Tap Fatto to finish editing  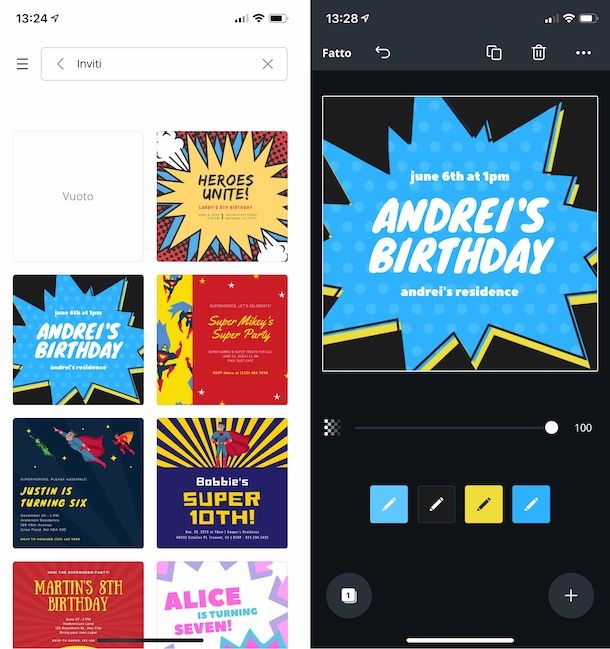point(337,53)
